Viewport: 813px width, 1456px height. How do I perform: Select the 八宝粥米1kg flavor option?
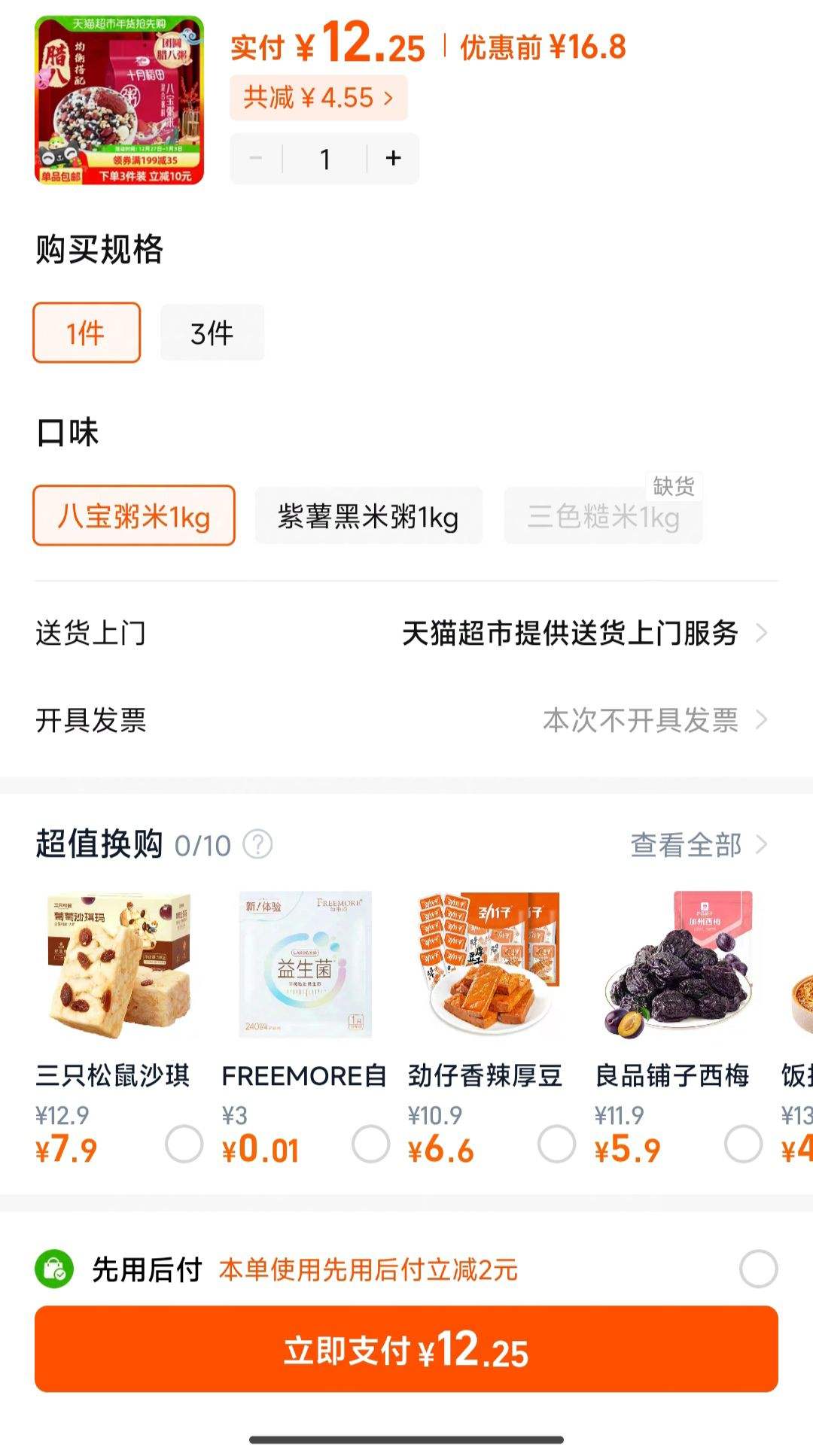pyautogui.click(x=132, y=515)
